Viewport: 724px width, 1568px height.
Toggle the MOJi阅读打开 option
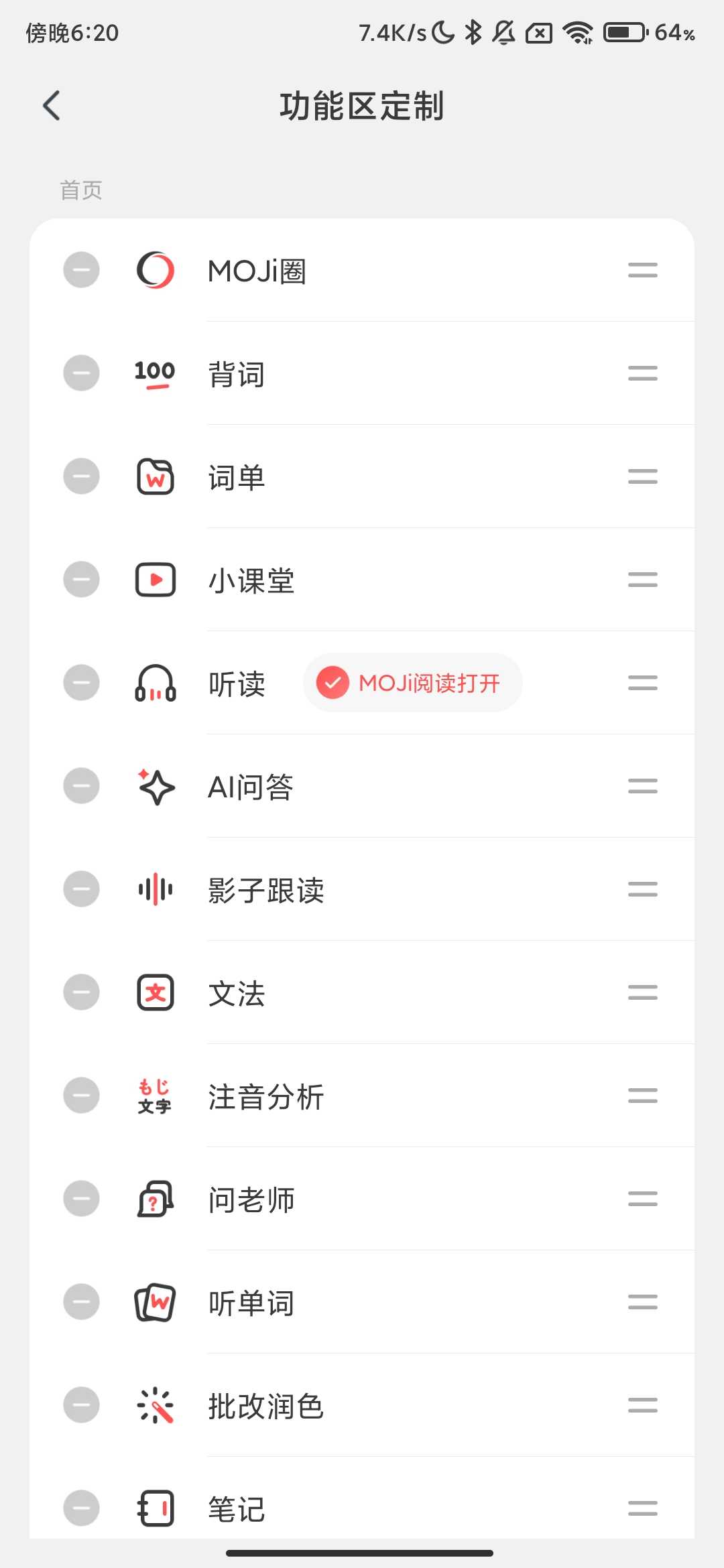coord(412,683)
